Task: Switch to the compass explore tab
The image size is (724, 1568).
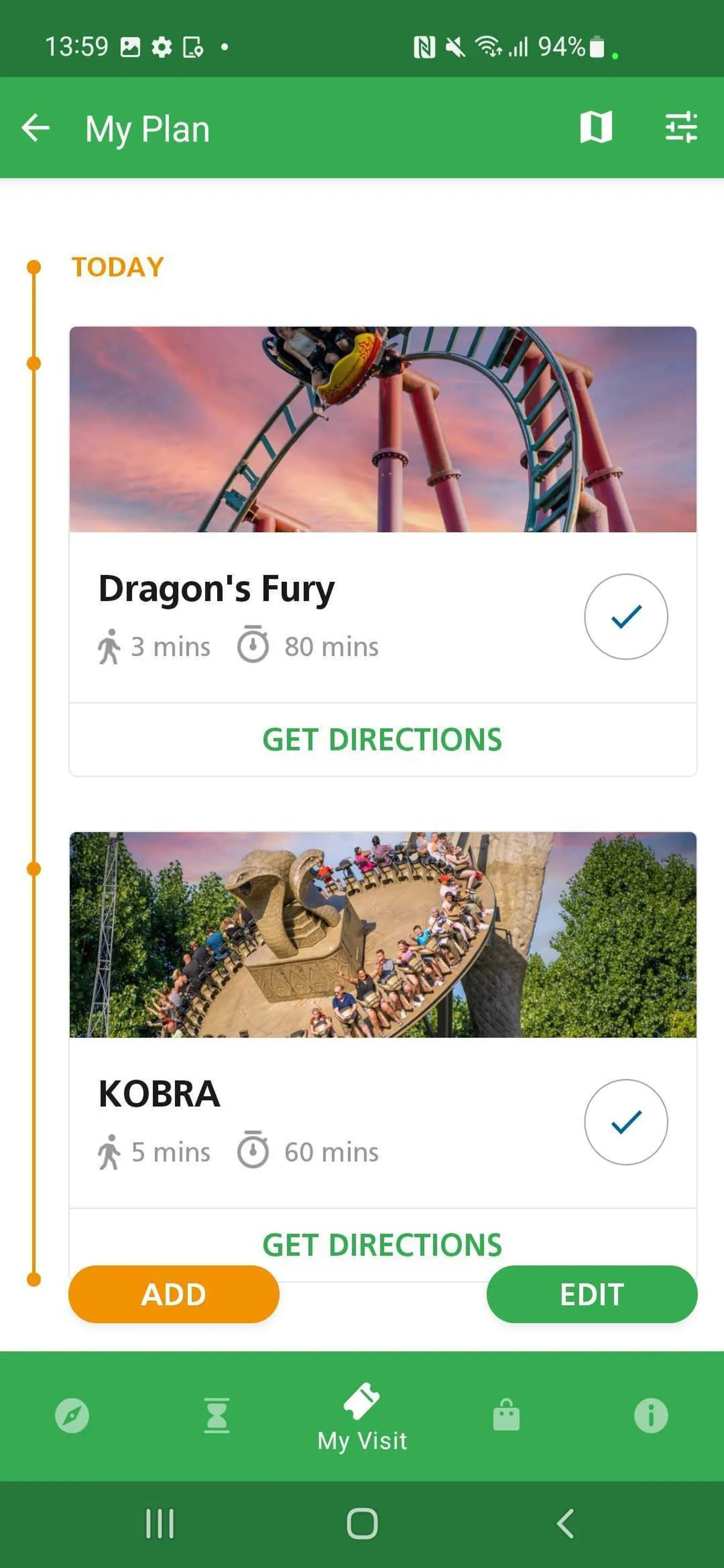Action: [x=72, y=1416]
